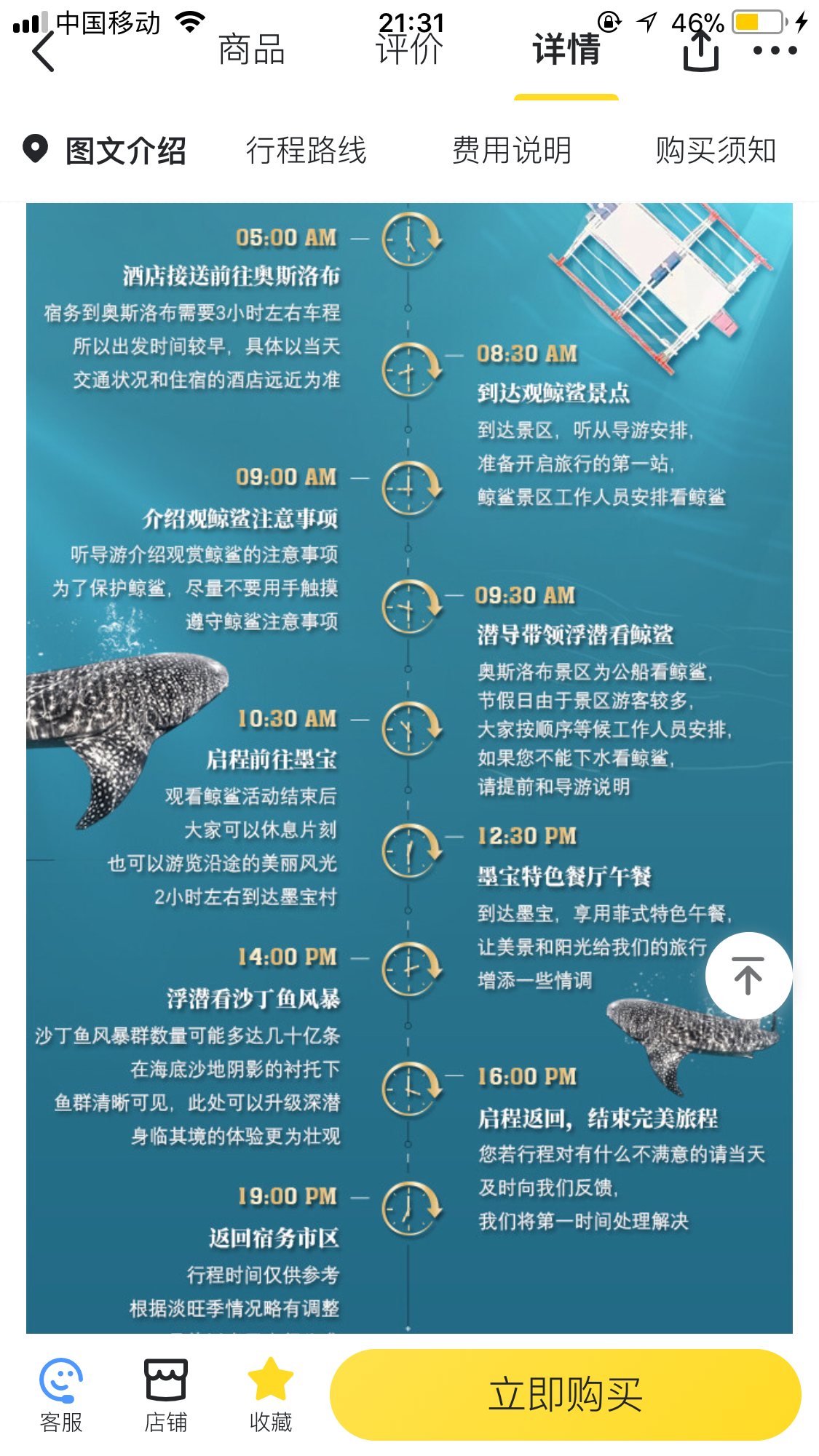Jump to 行程路线 section

tap(306, 151)
